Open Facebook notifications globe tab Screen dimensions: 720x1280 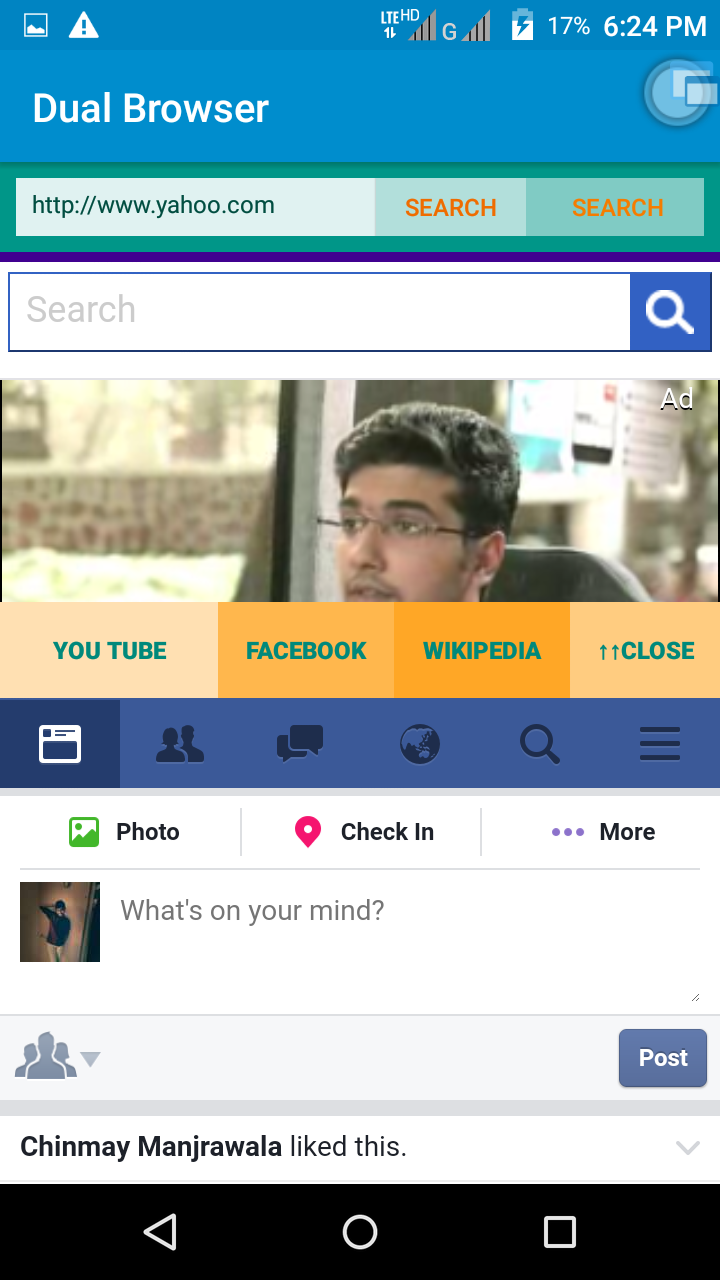[x=420, y=744]
